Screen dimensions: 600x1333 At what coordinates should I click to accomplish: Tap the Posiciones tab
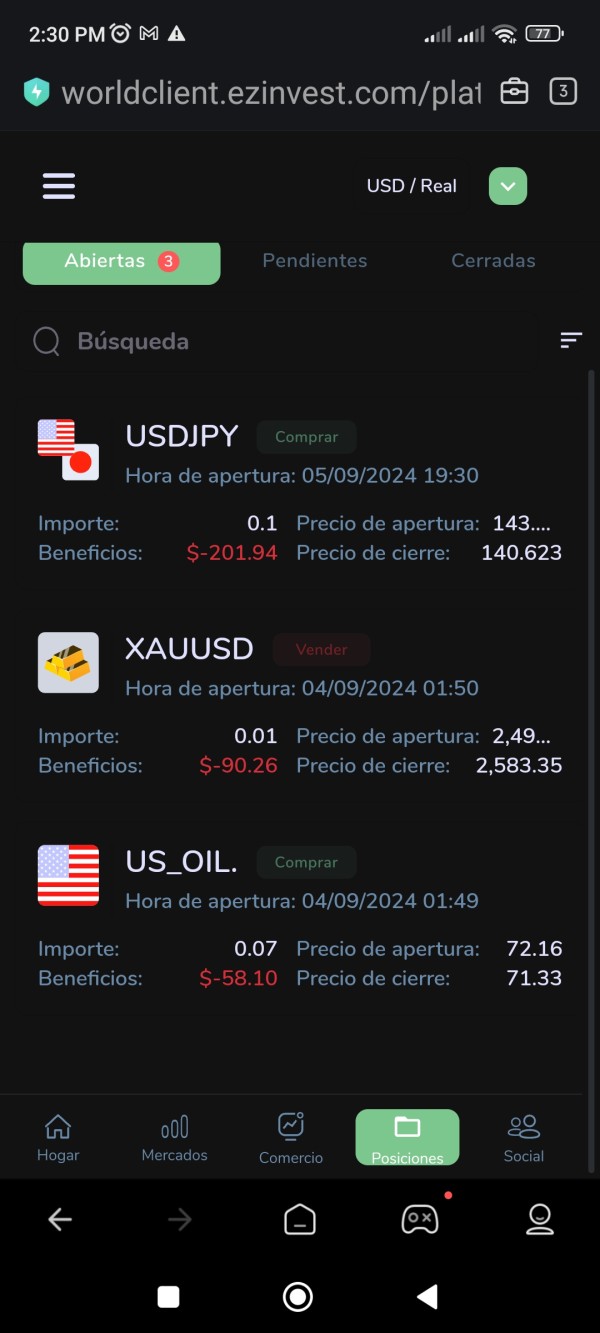(407, 1138)
